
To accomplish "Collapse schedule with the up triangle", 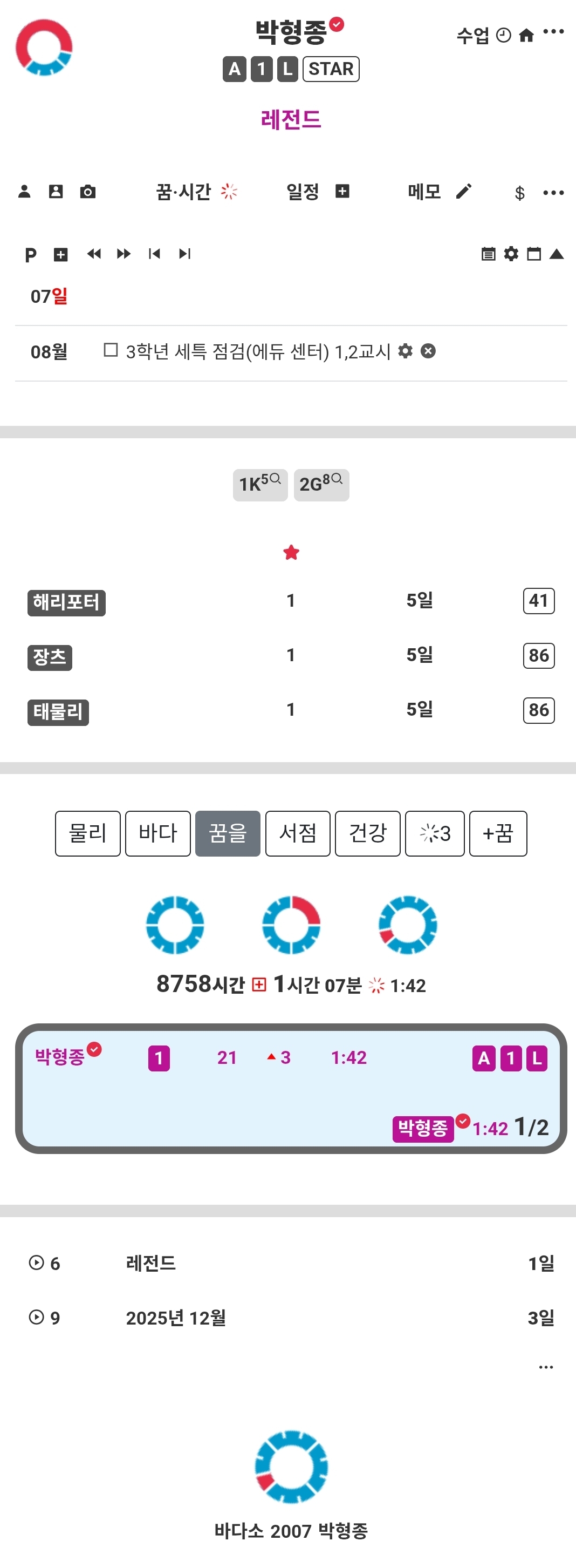I will click(556, 254).
